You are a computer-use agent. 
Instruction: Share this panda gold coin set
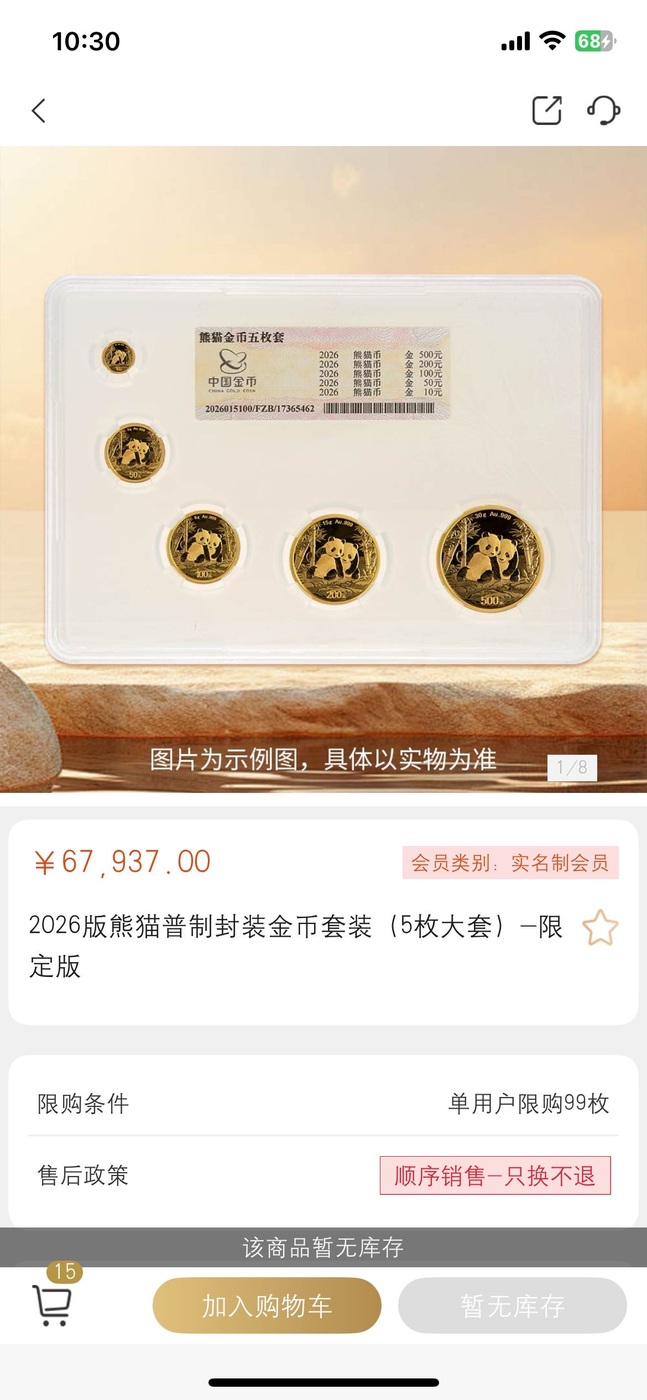tap(546, 110)
